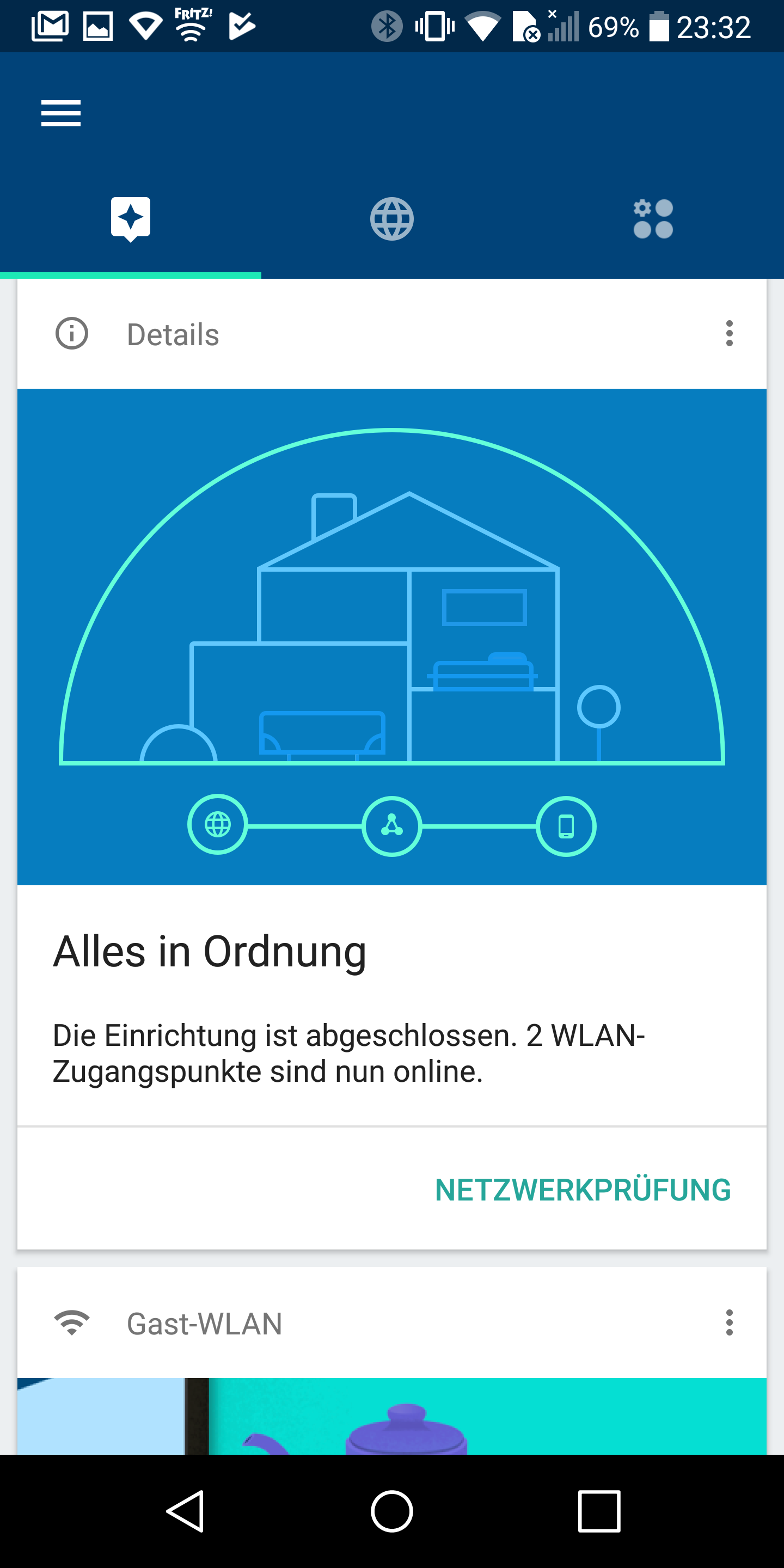Viewport: 784px width, 1568px height.
Task: Open overflow menu on Details card
Action: [x=728, y=334]
